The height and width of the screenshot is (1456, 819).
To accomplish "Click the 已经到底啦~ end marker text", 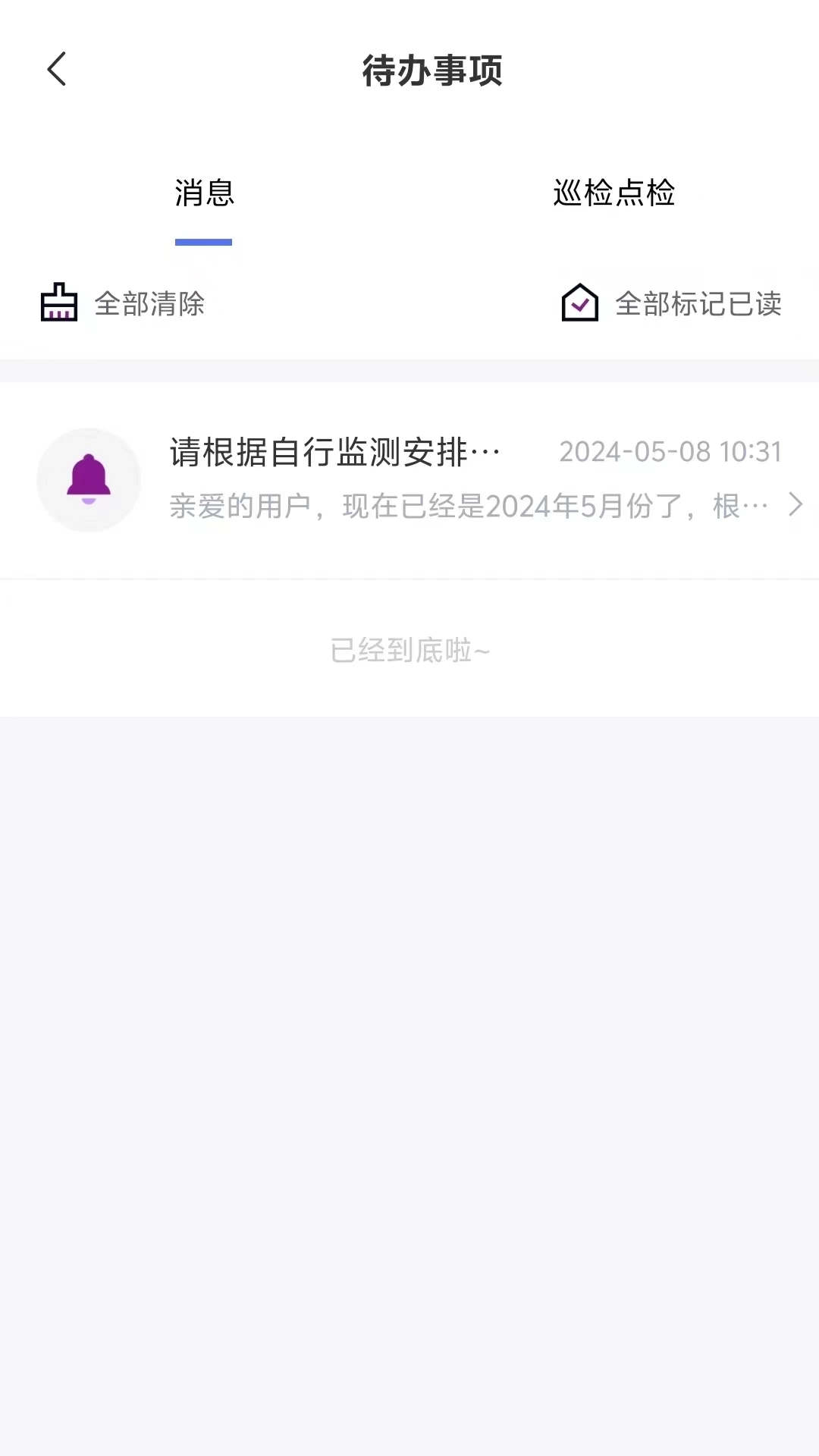I will point(409,651).
